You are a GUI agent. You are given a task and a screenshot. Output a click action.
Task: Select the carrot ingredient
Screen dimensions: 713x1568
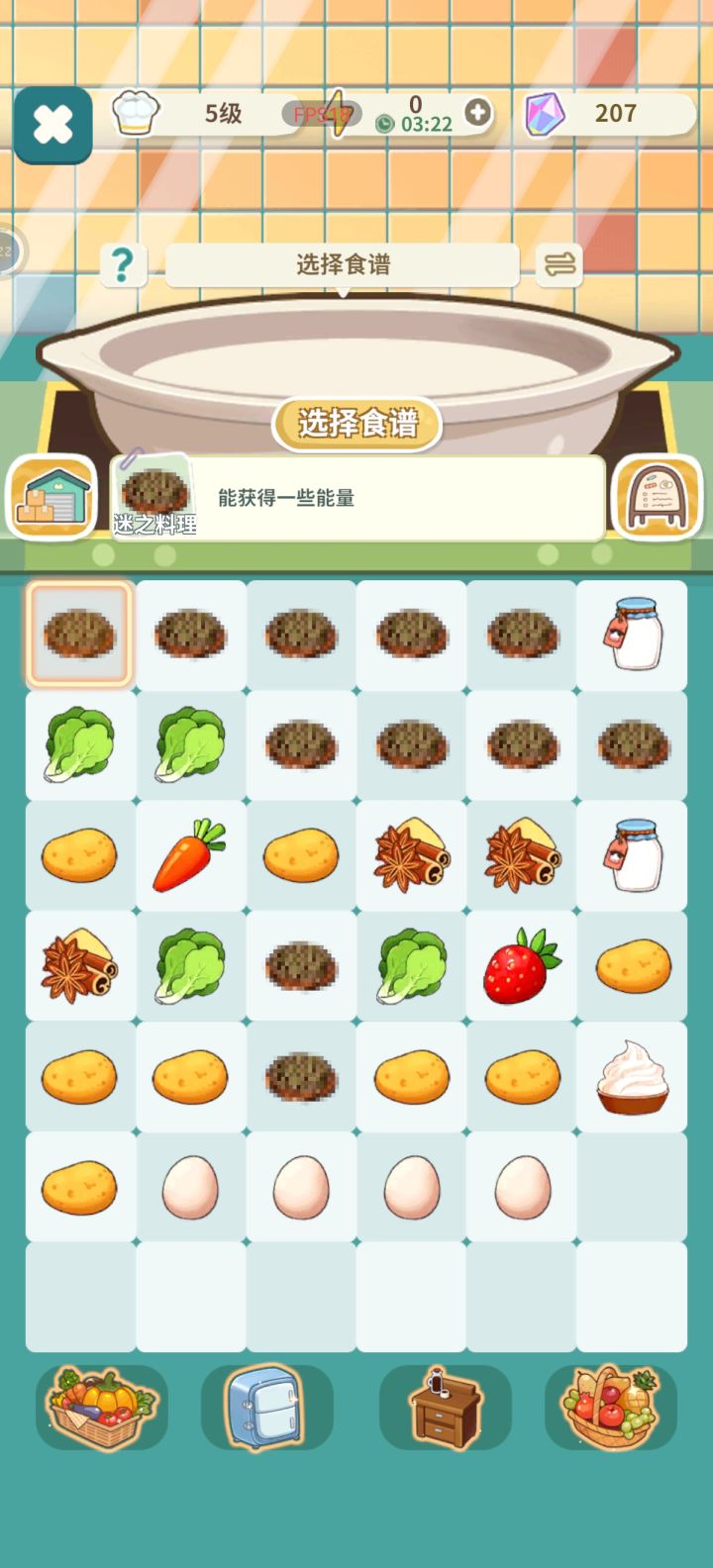pos(189,855)
